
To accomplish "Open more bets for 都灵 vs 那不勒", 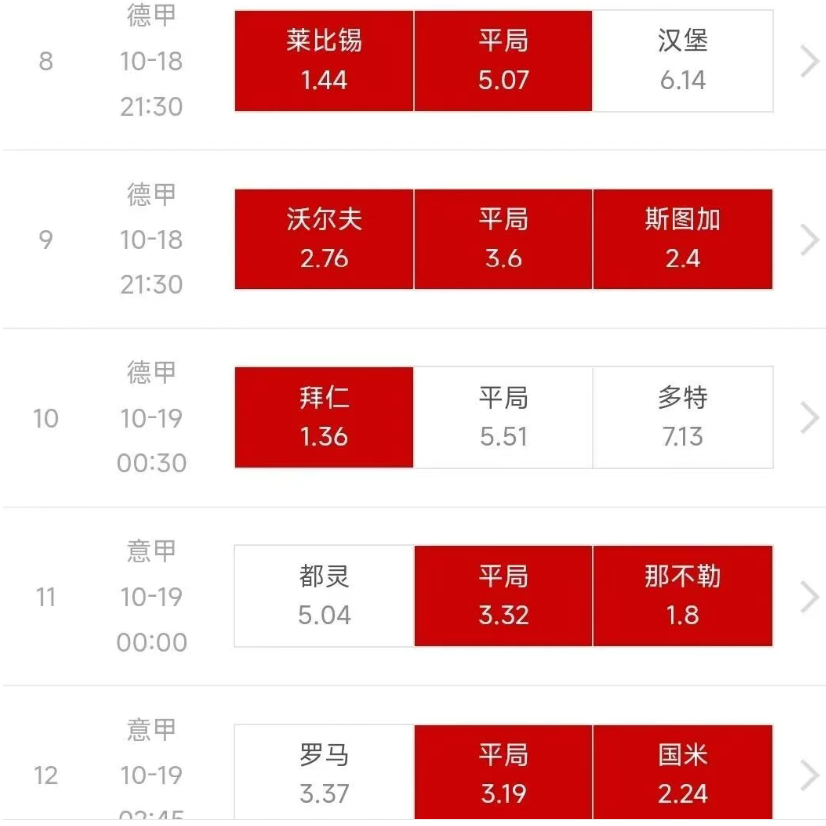I will click(x=810, y=597).
